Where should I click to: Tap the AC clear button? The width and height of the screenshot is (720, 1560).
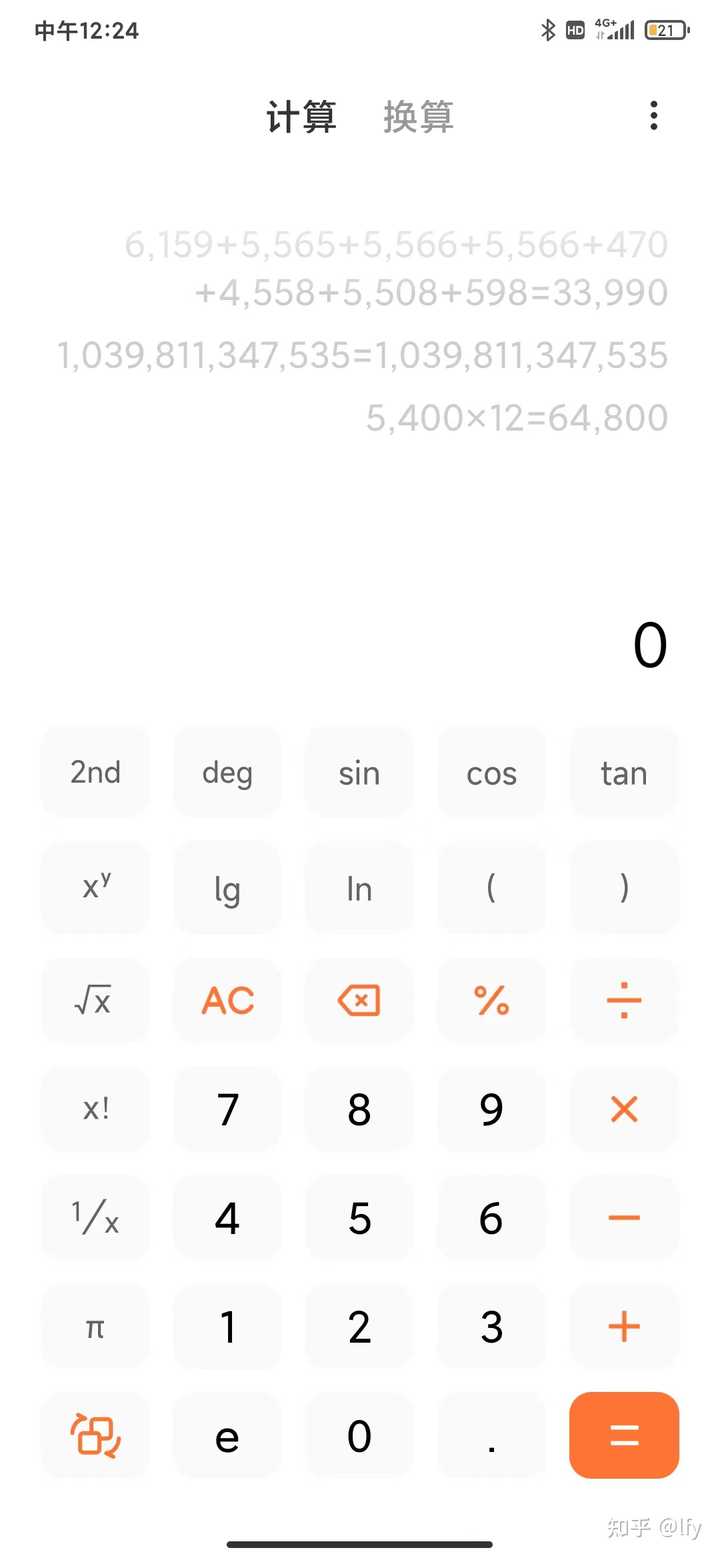point(227,1000)
